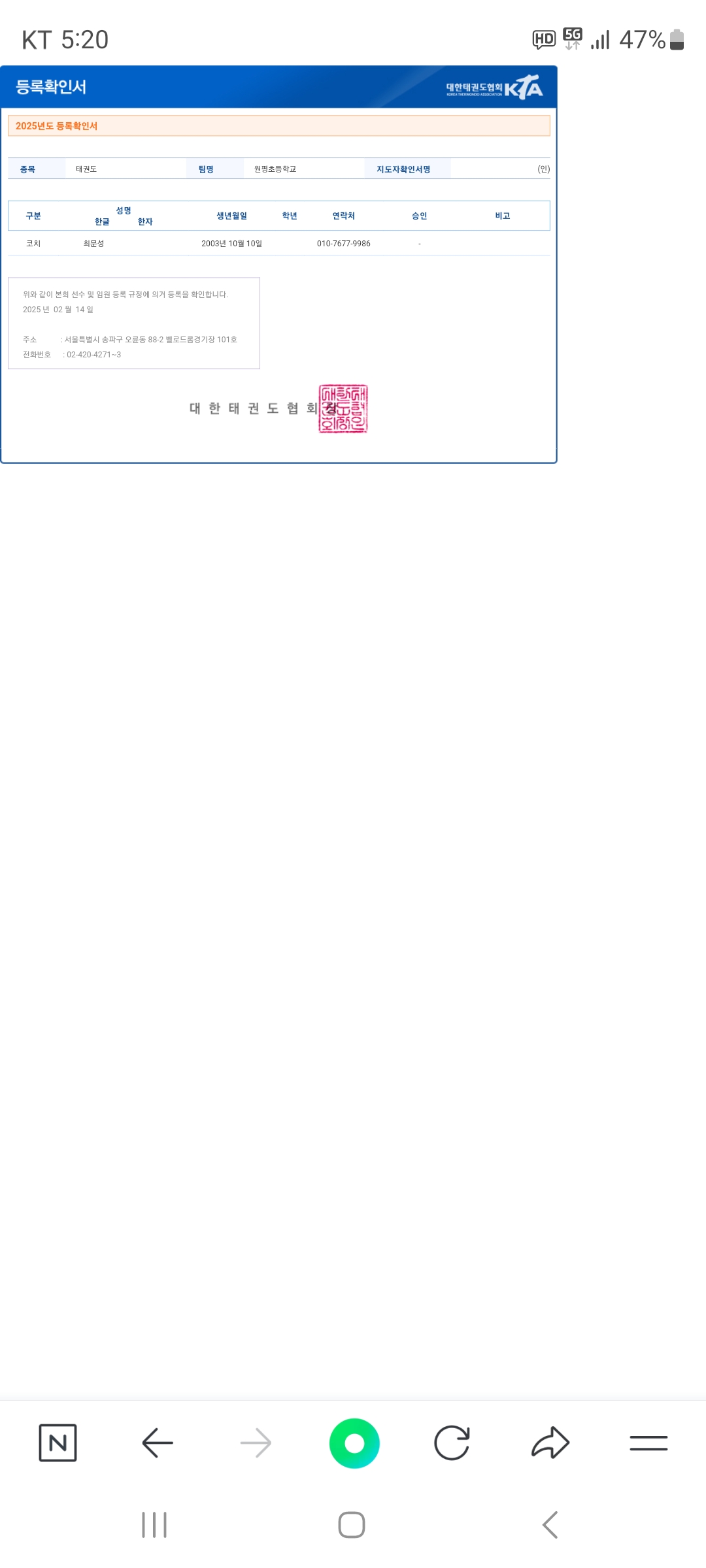
Task: Go to the phone home screen
Action: pyautogui.click(x=352, y=1525)
